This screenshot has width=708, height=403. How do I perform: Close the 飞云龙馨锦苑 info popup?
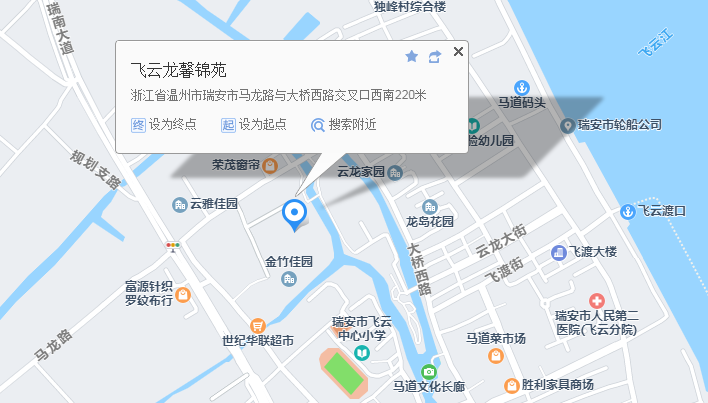point(458,52)
